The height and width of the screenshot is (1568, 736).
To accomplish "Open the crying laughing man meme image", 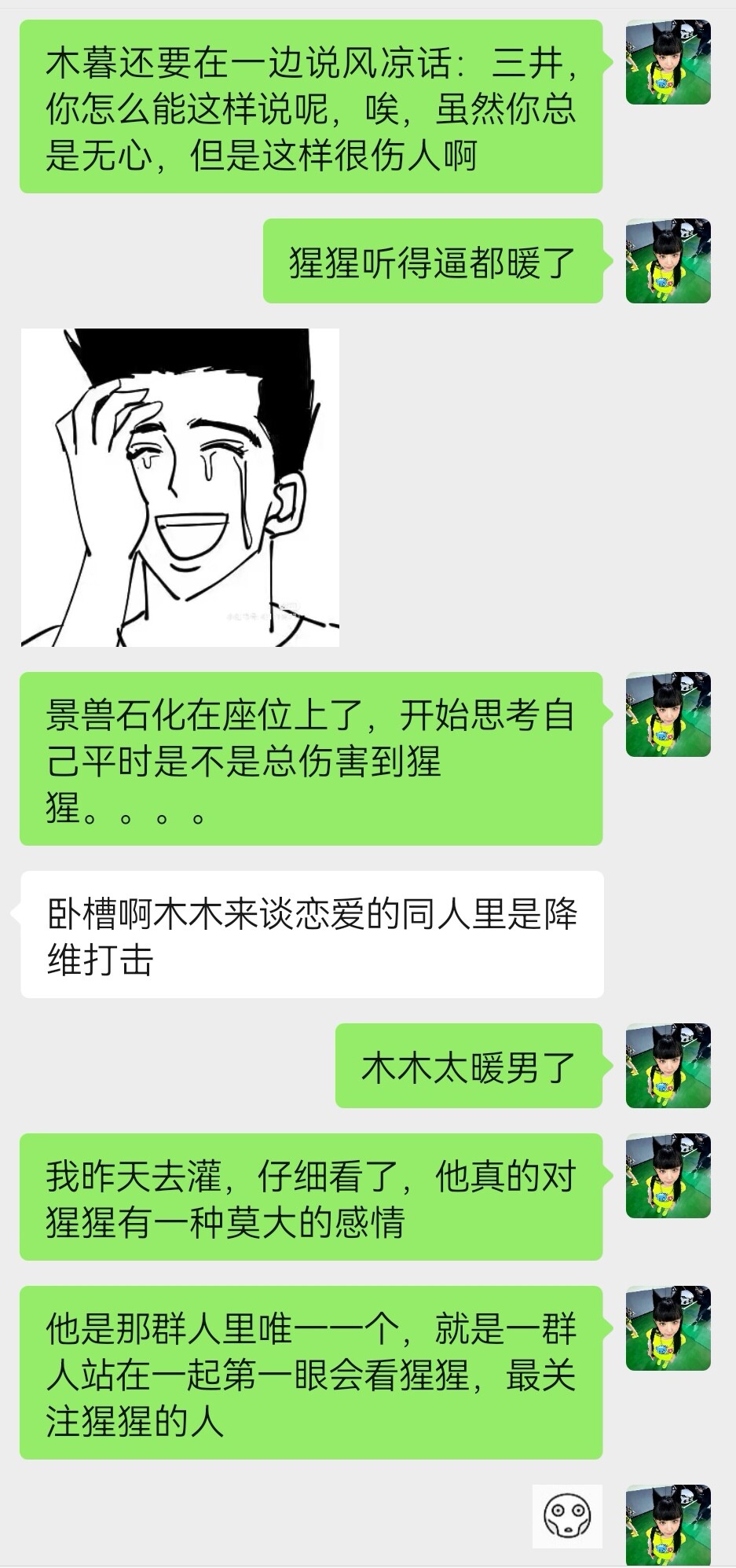I will [180, 487].
